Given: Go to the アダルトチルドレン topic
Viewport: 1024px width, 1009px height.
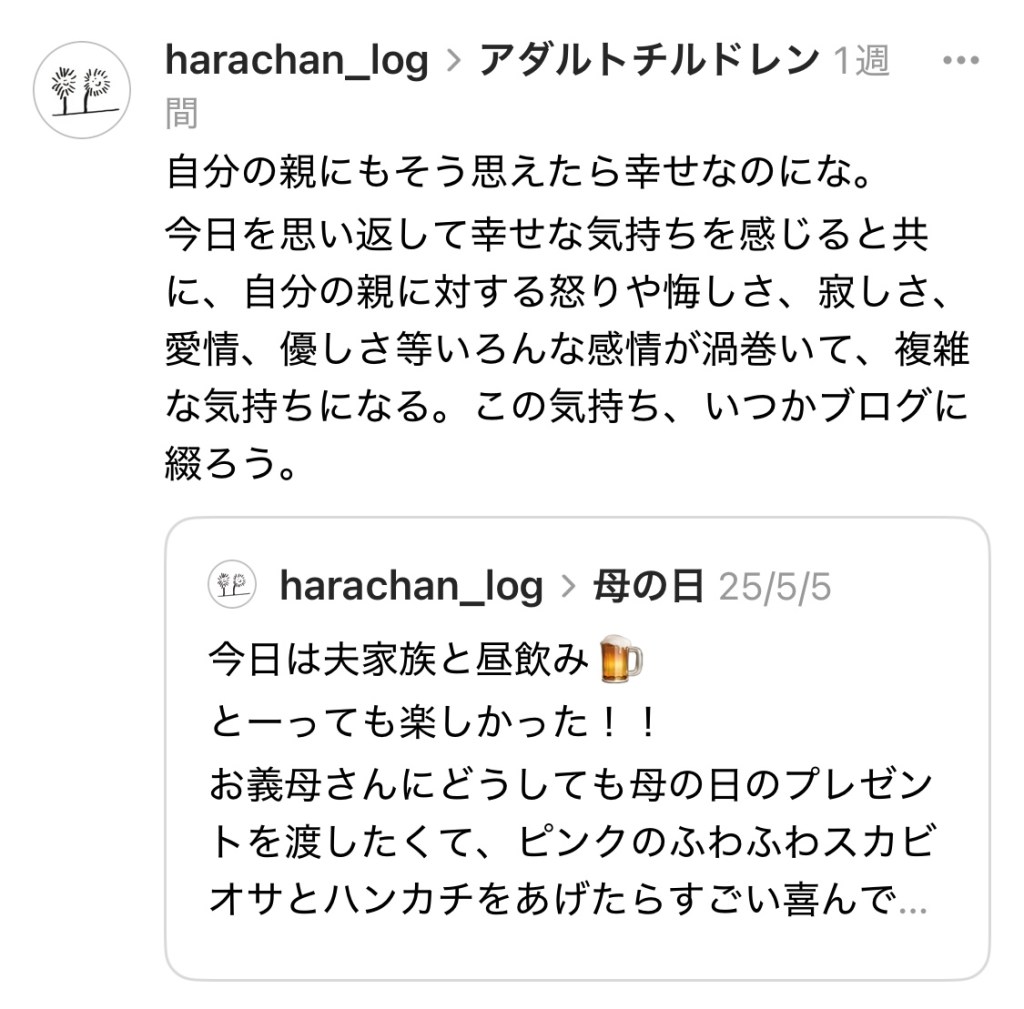Looking at the screenshot, I should [649, 61].
